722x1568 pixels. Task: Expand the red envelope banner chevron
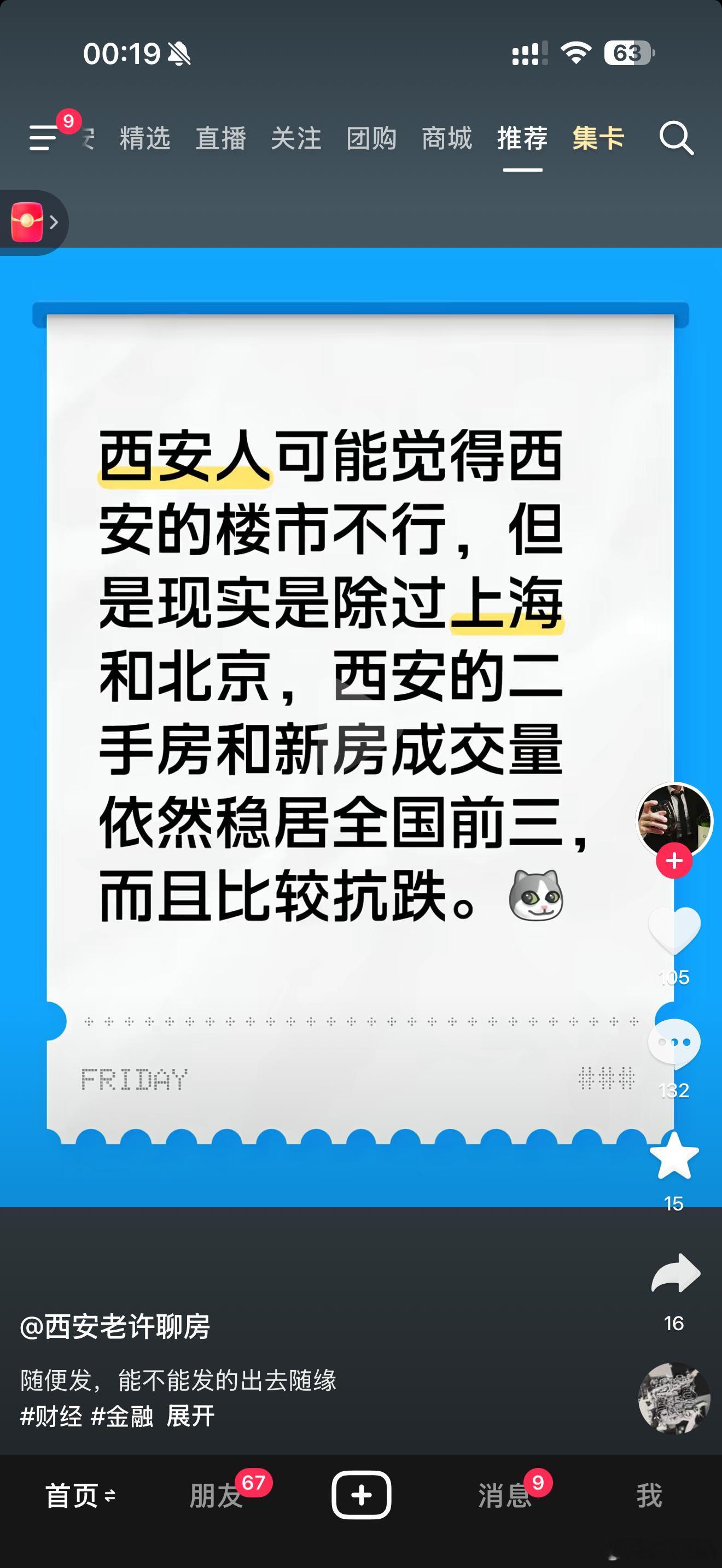55,222
